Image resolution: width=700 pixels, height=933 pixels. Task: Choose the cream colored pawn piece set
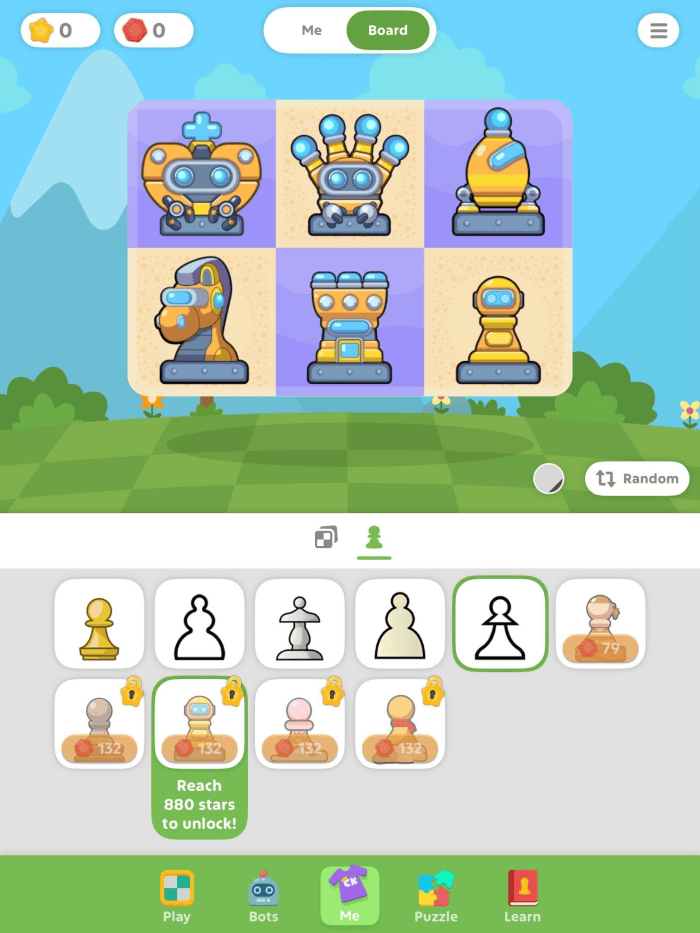[399, 624]
